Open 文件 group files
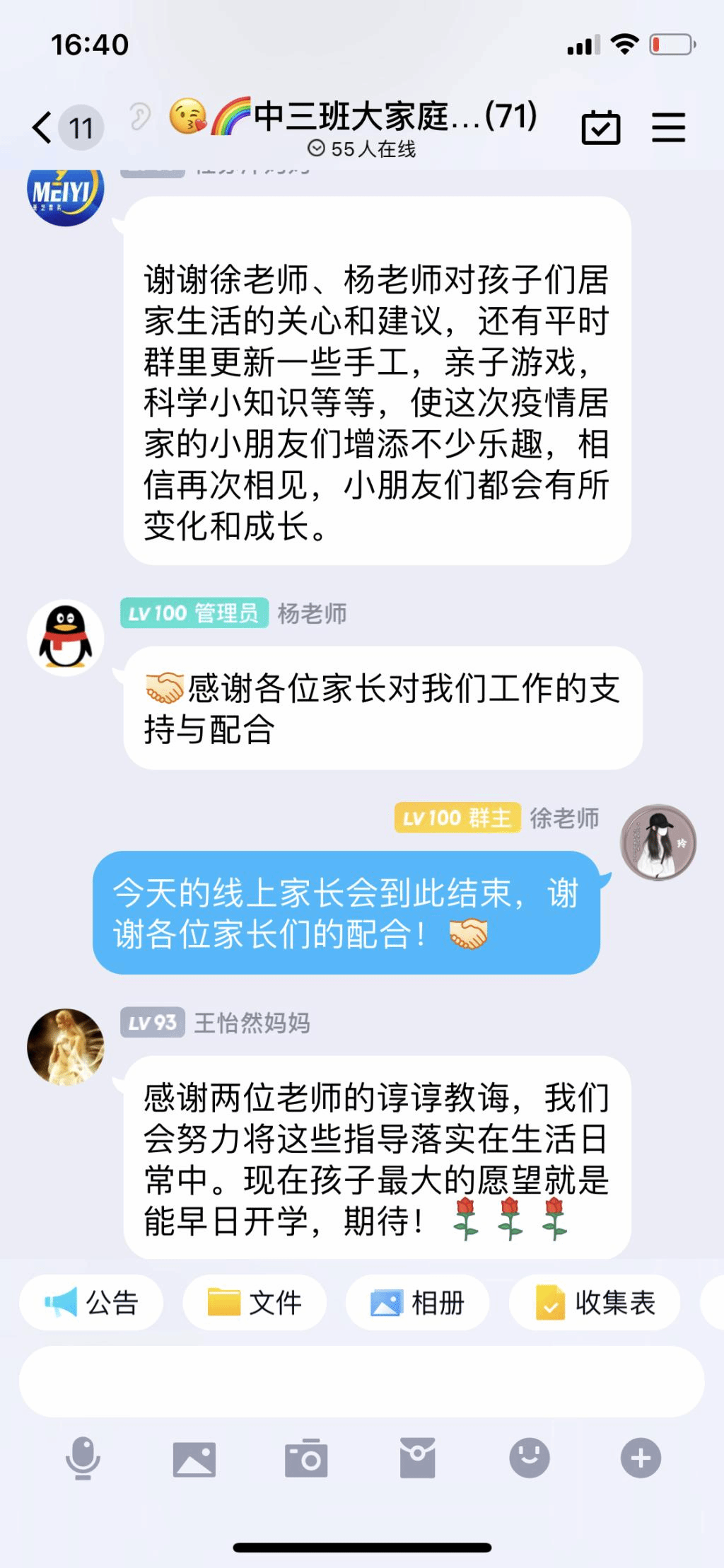Screen dimensions: 724x1568 (x=255, y=1302)
